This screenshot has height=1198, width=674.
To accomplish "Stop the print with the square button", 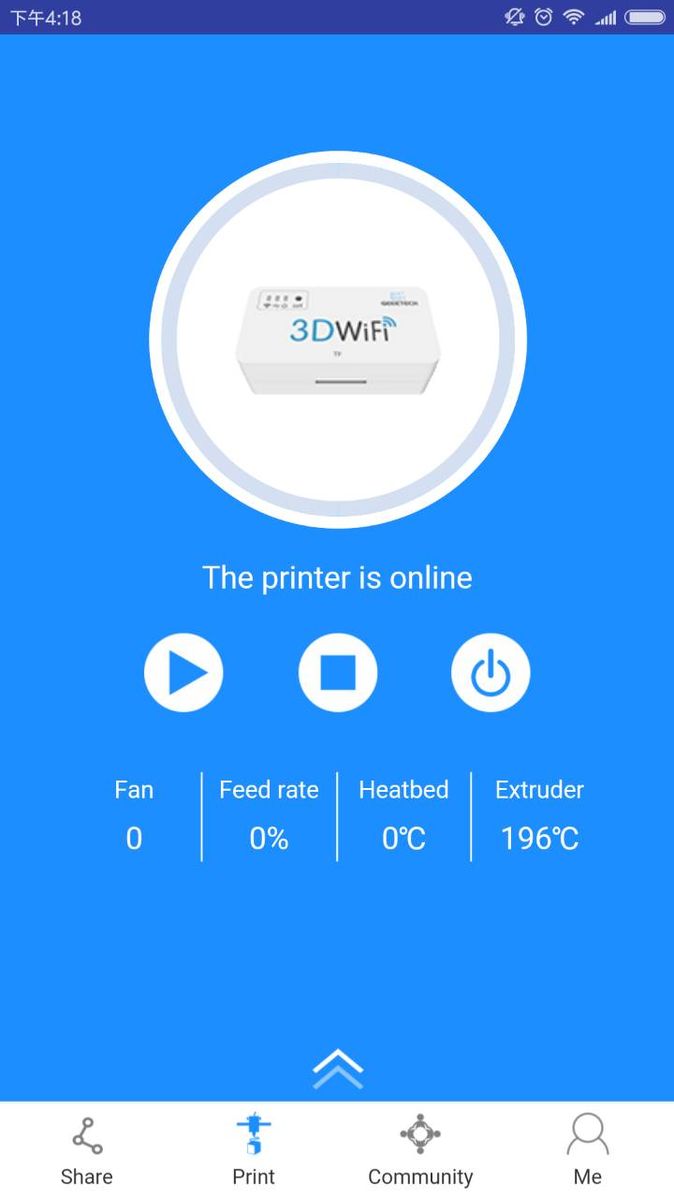I will [338, 672].
